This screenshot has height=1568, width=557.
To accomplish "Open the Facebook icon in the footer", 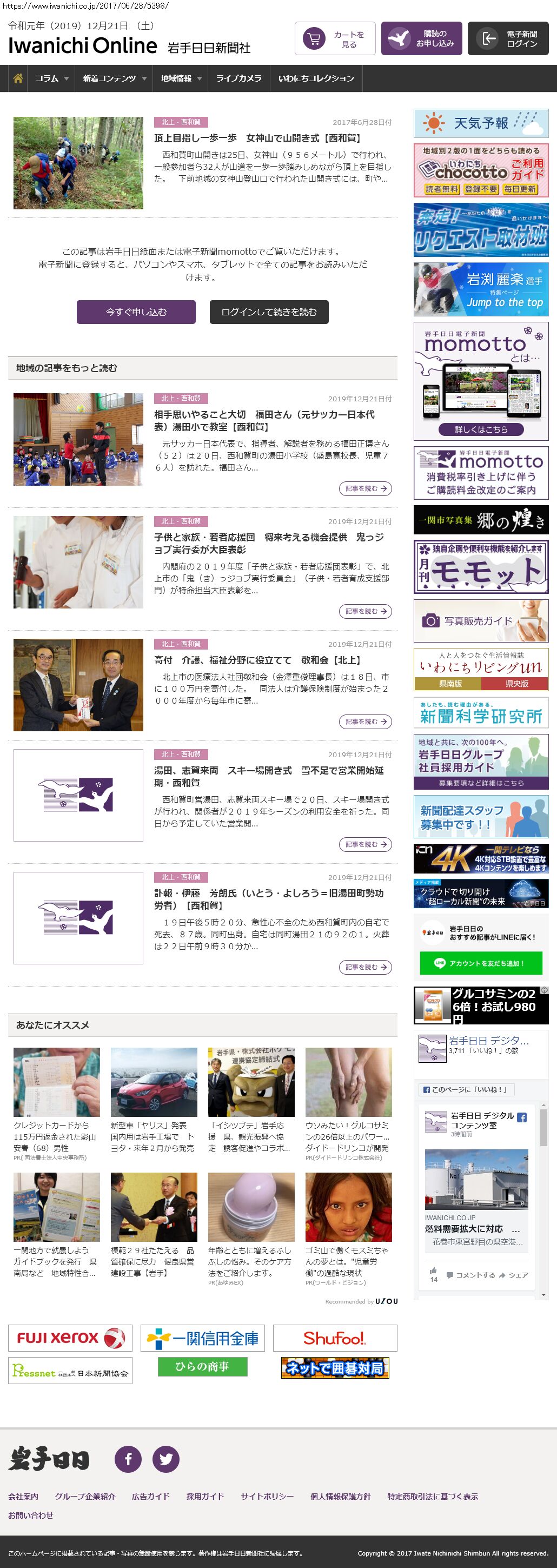I will [128, 1459].
